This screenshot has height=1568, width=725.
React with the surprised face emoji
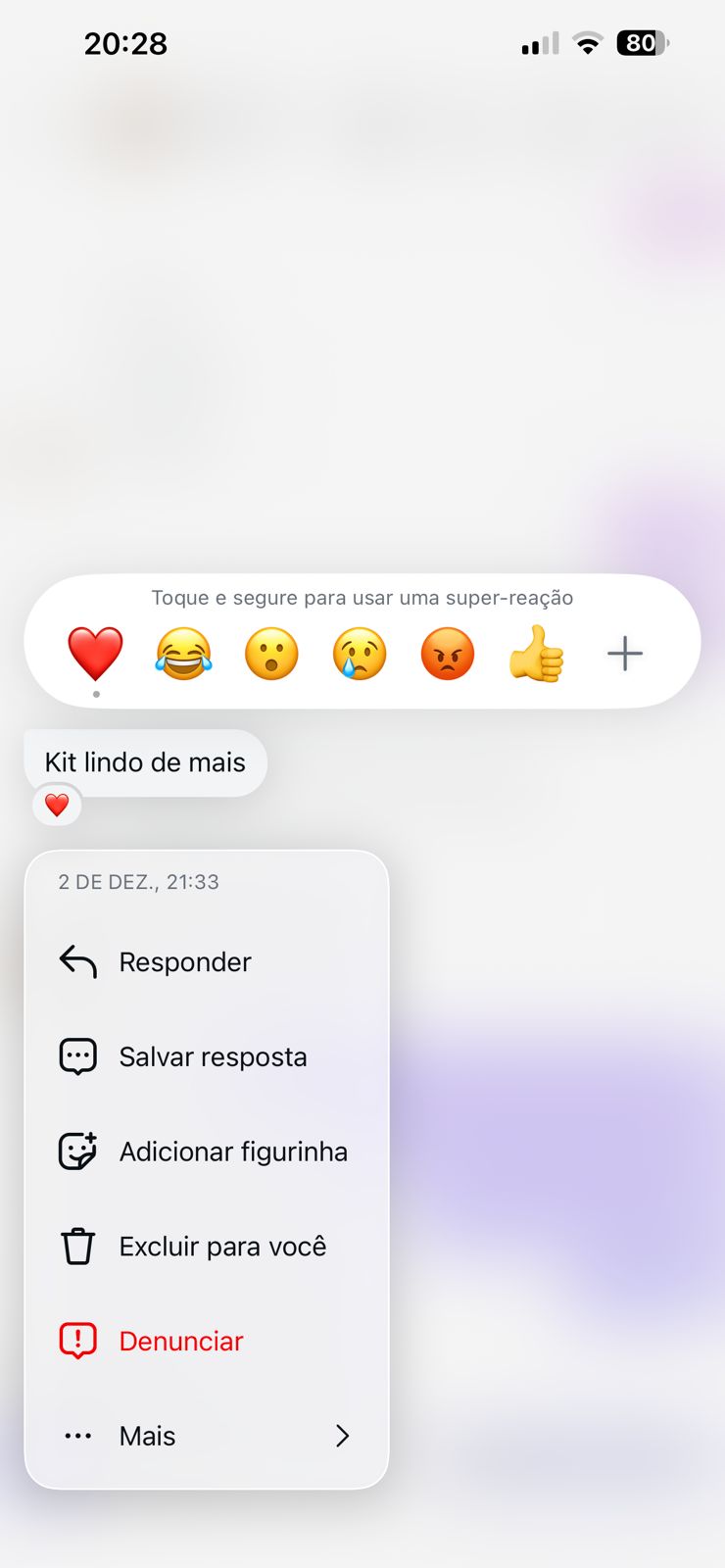point(271,654)
